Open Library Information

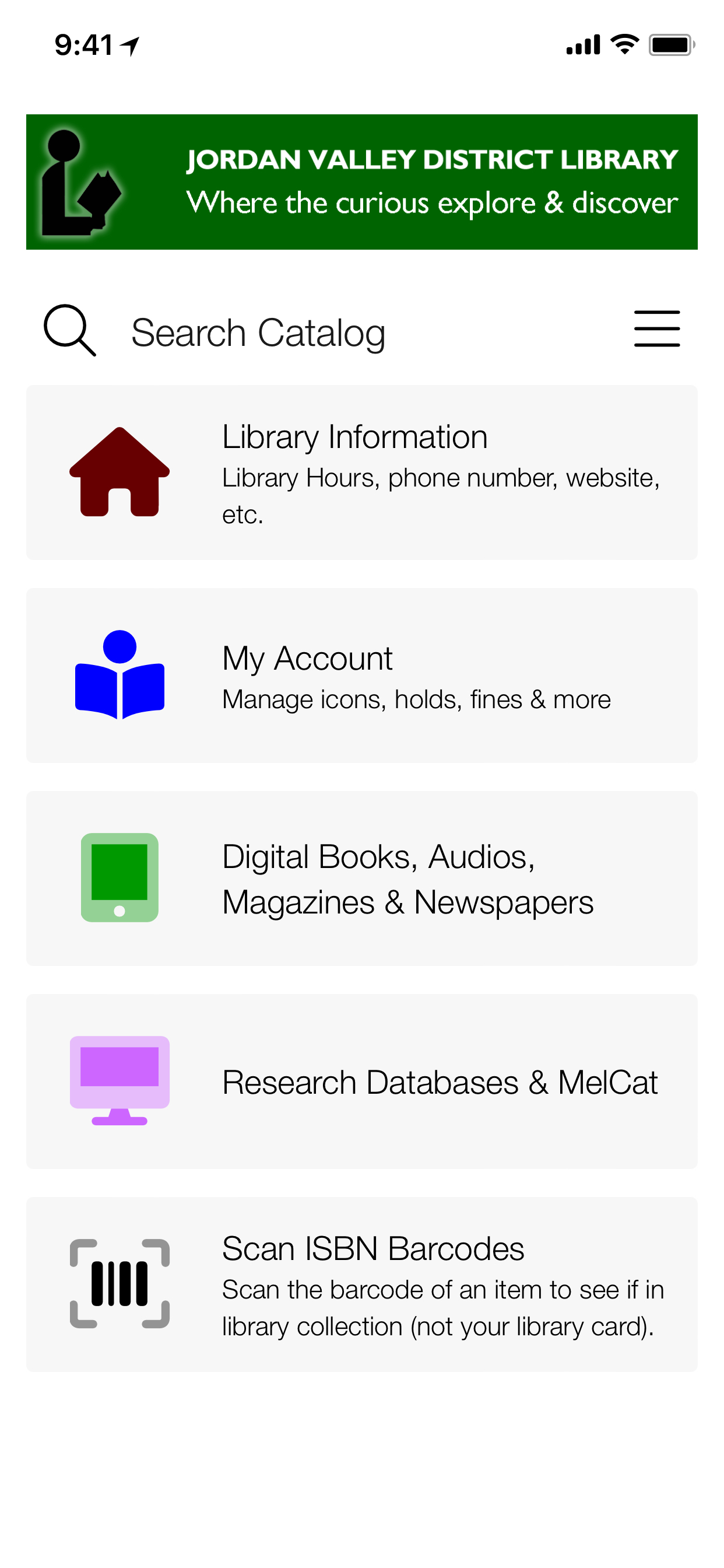(x=361, y=473)
